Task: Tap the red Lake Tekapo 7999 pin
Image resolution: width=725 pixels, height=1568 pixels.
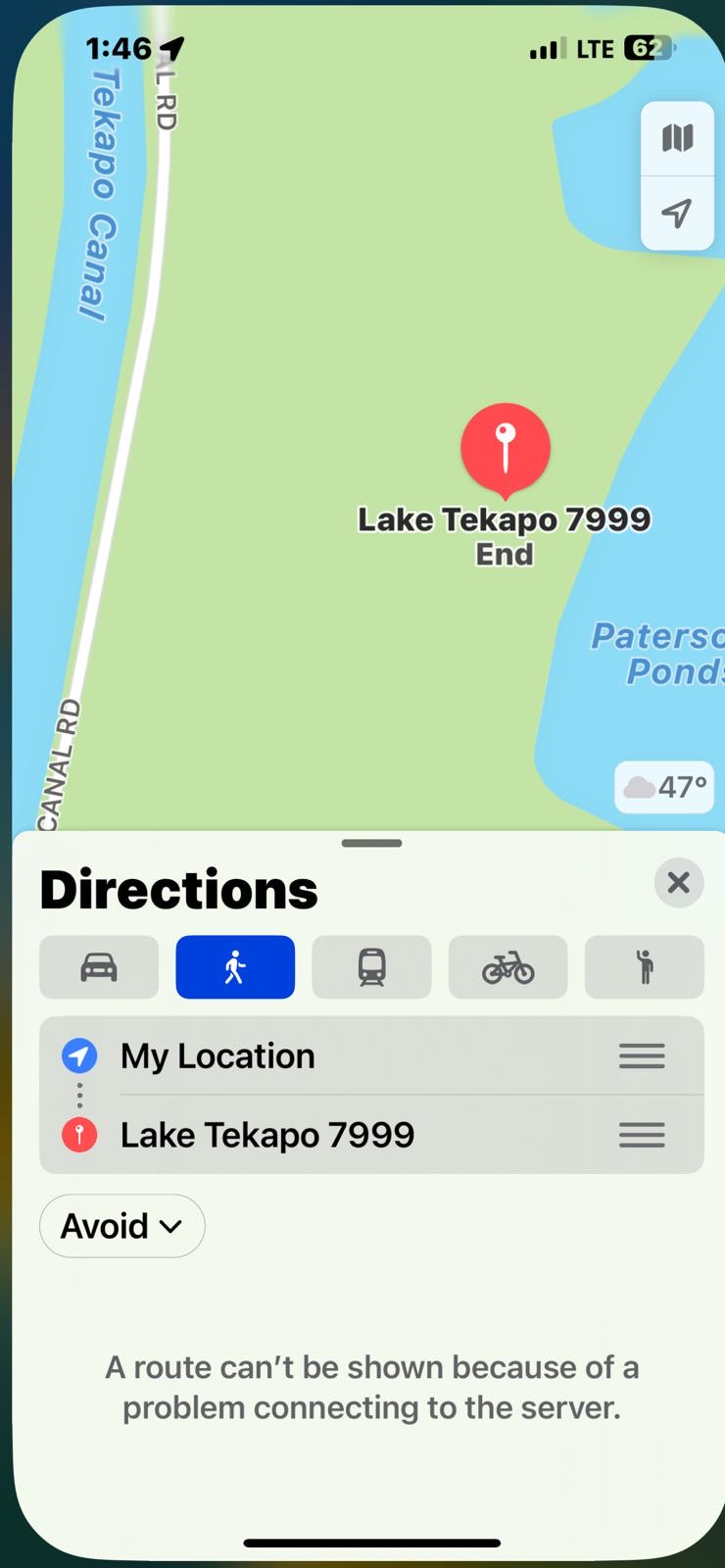Action: (506, 449)
